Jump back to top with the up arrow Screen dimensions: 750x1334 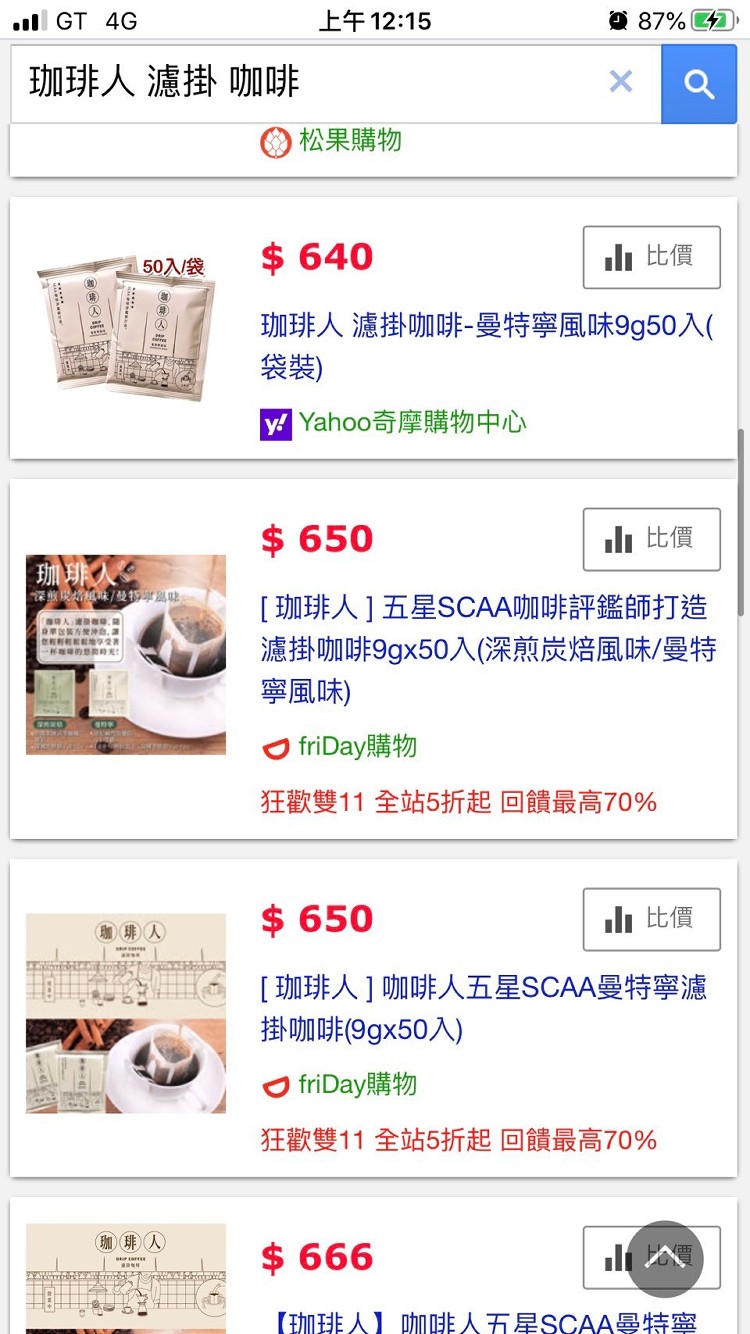click(x=665, y=1259)
